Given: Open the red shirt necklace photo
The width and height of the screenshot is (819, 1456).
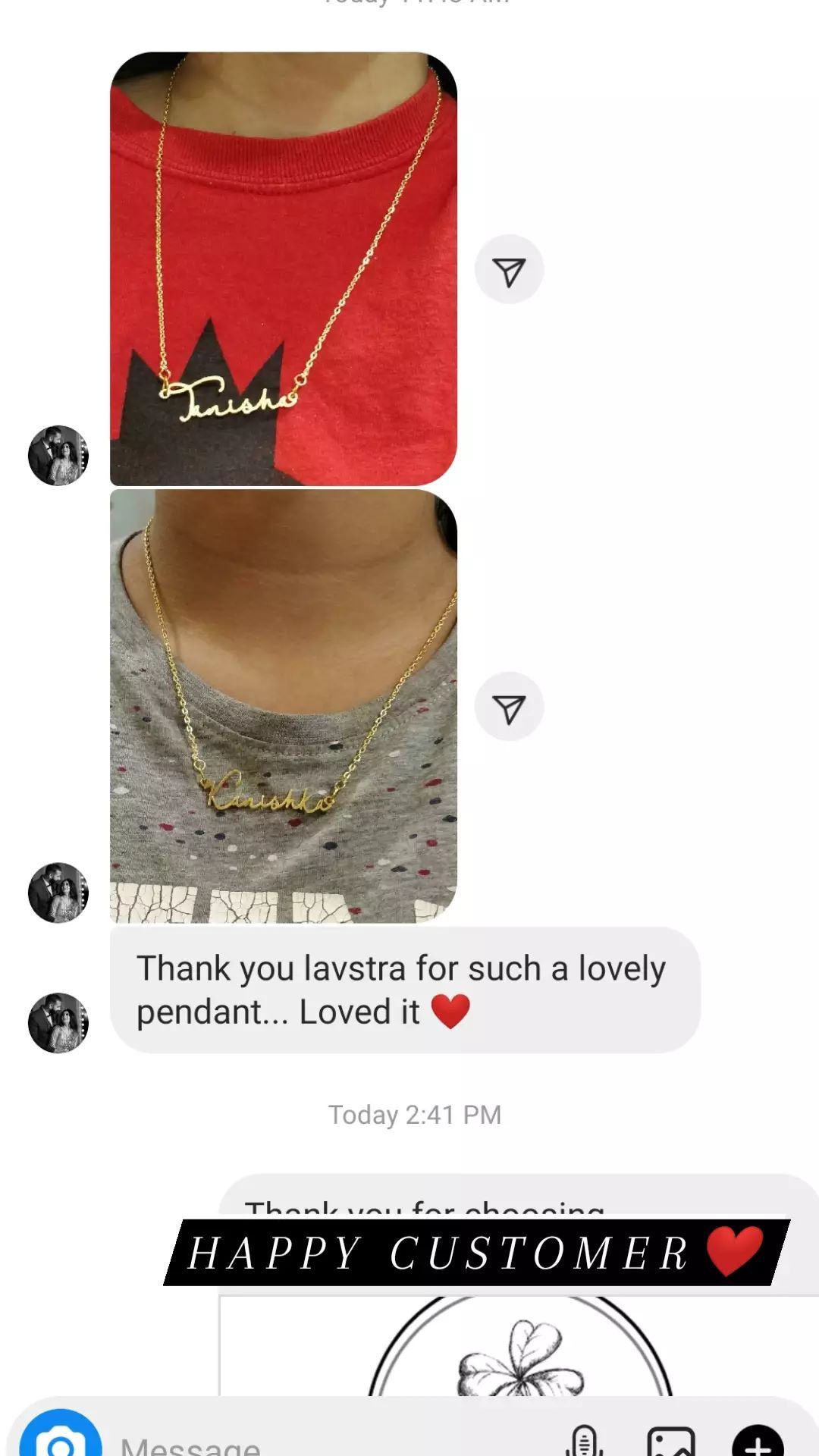Looking at the screenshot, I should click(x=284, y=268).
